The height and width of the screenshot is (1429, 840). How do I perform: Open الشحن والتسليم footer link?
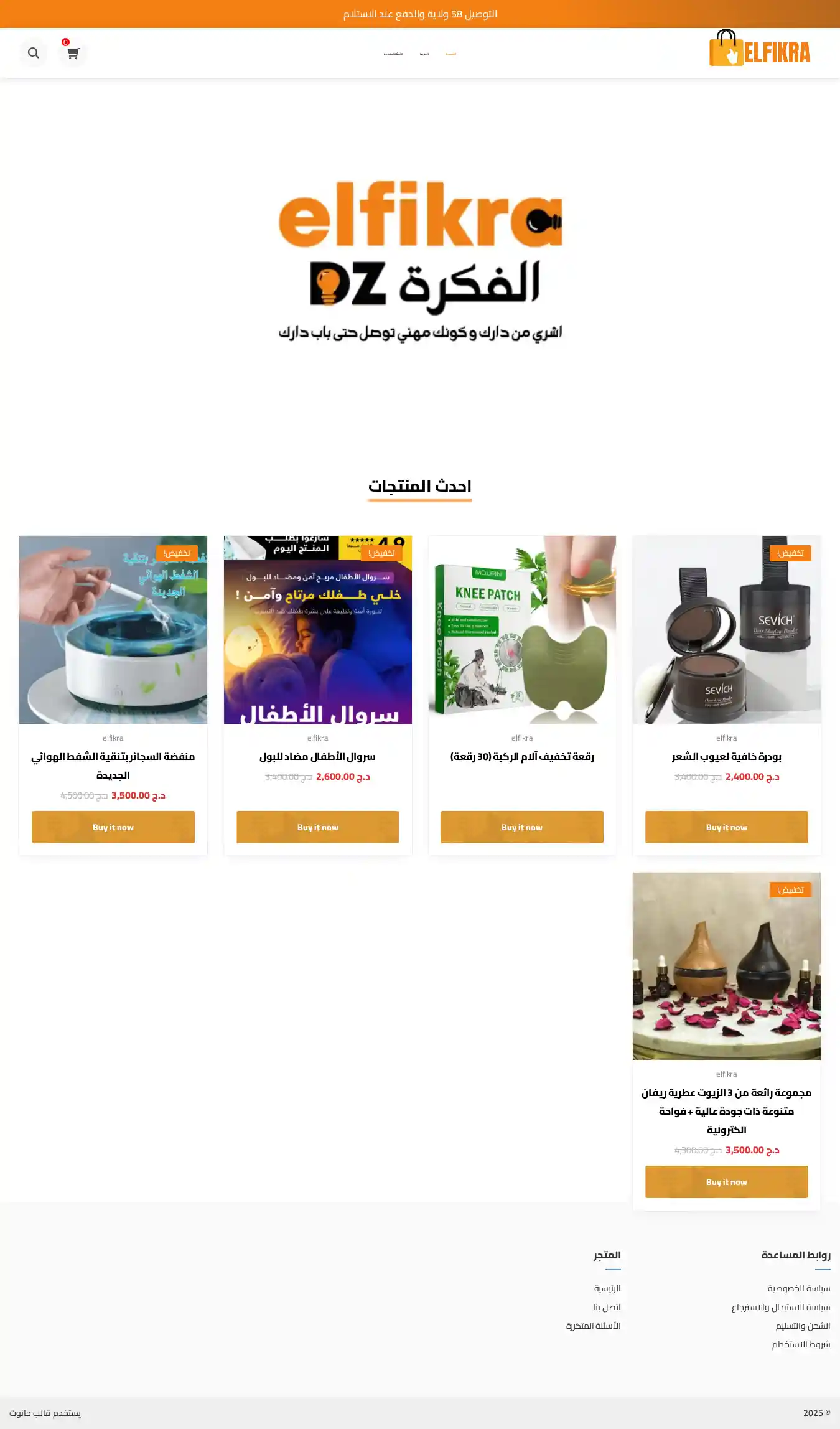(803, 1326)
